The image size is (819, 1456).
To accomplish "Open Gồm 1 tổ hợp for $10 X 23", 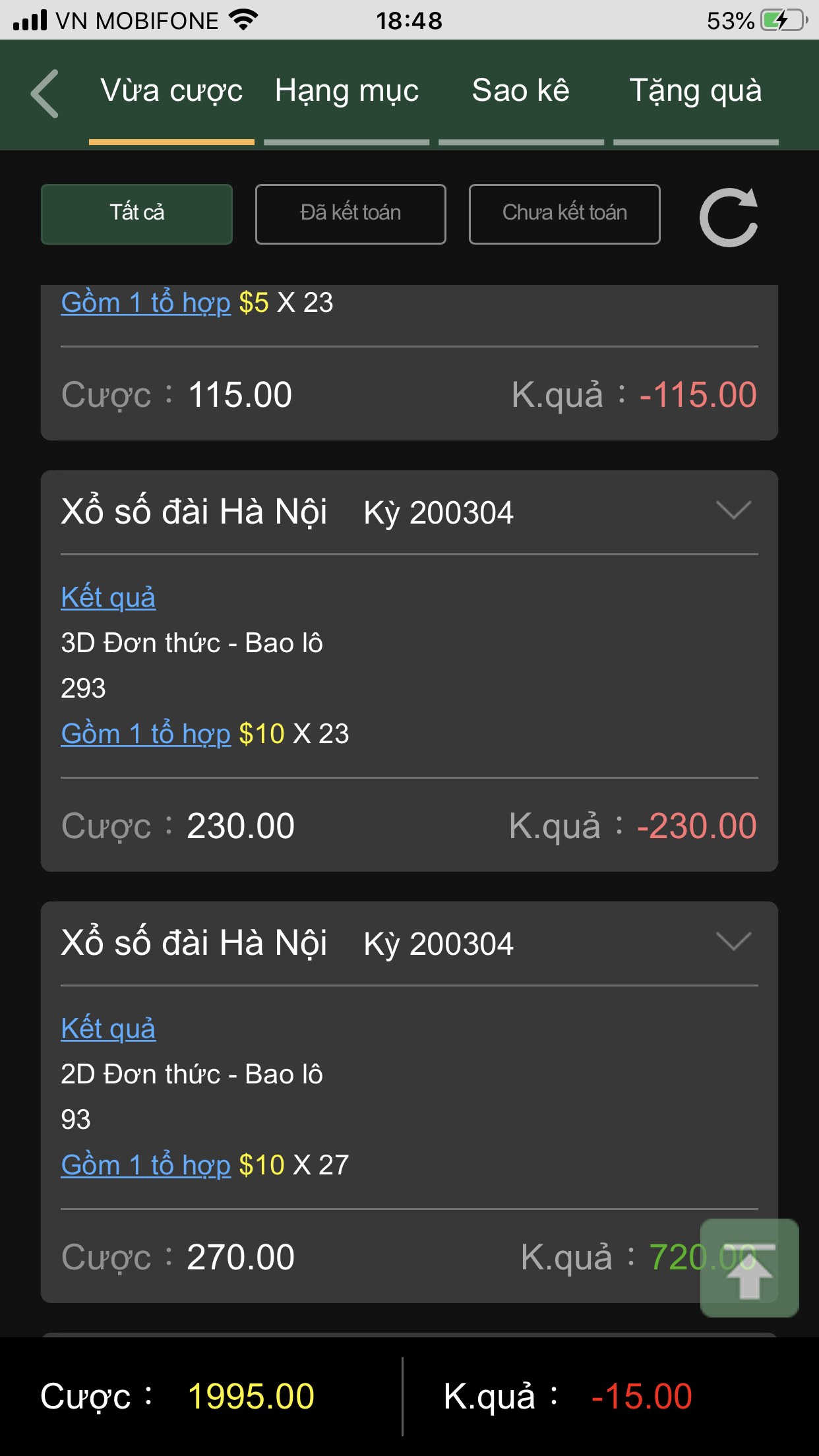I will [x=146, y=734].
